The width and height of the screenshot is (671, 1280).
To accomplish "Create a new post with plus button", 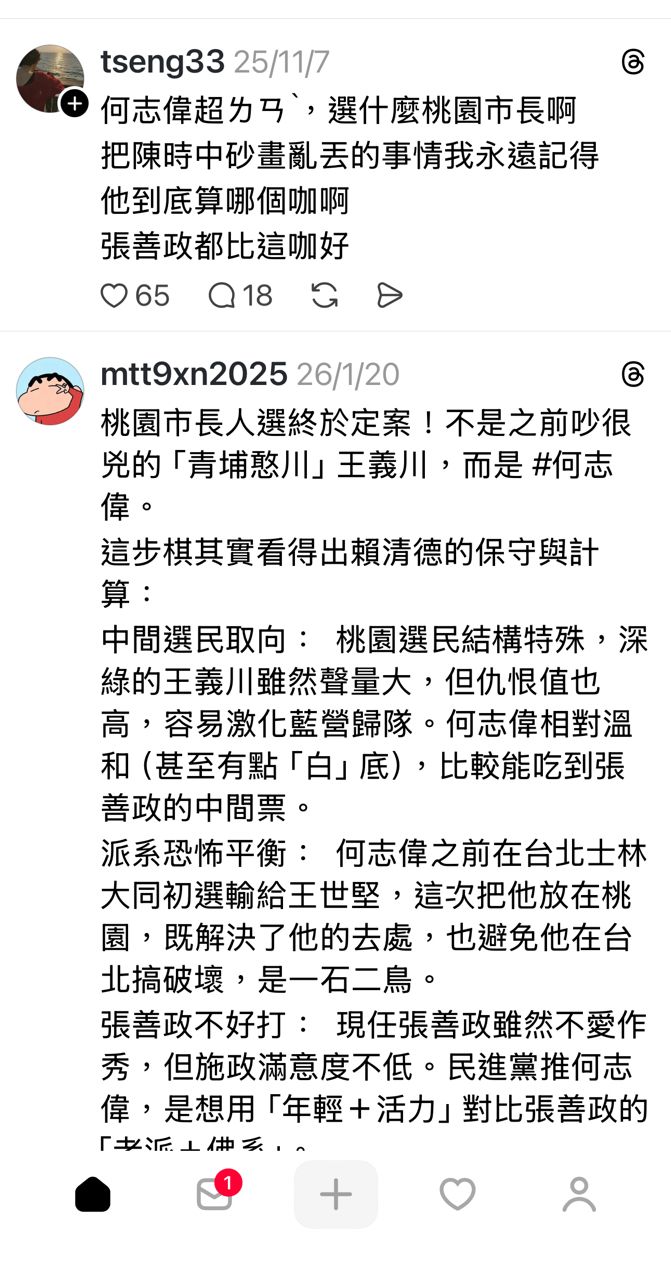I will click(x=336, y=1194).
